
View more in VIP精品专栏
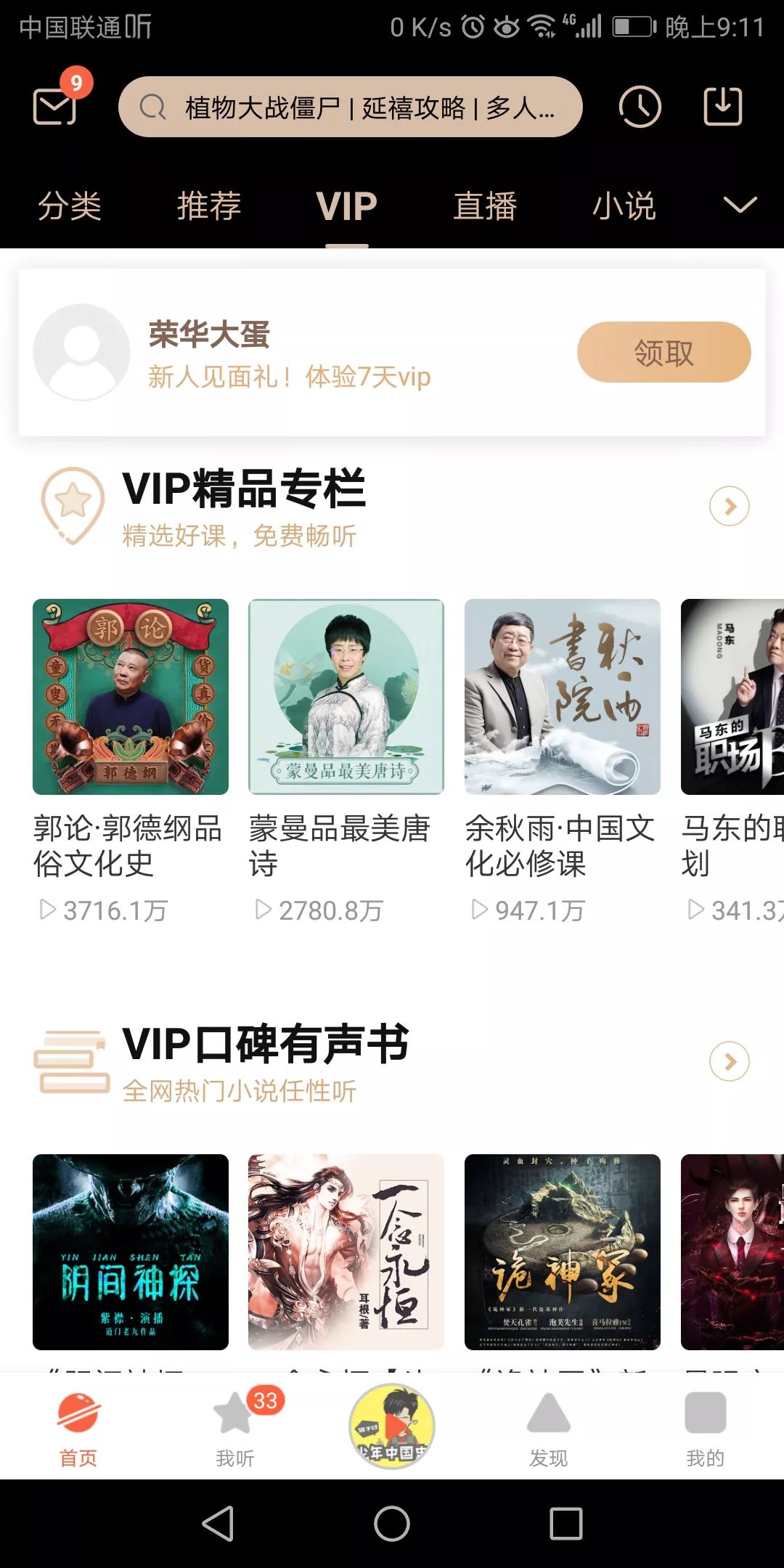pyautogui.click(x=730, y=506)
